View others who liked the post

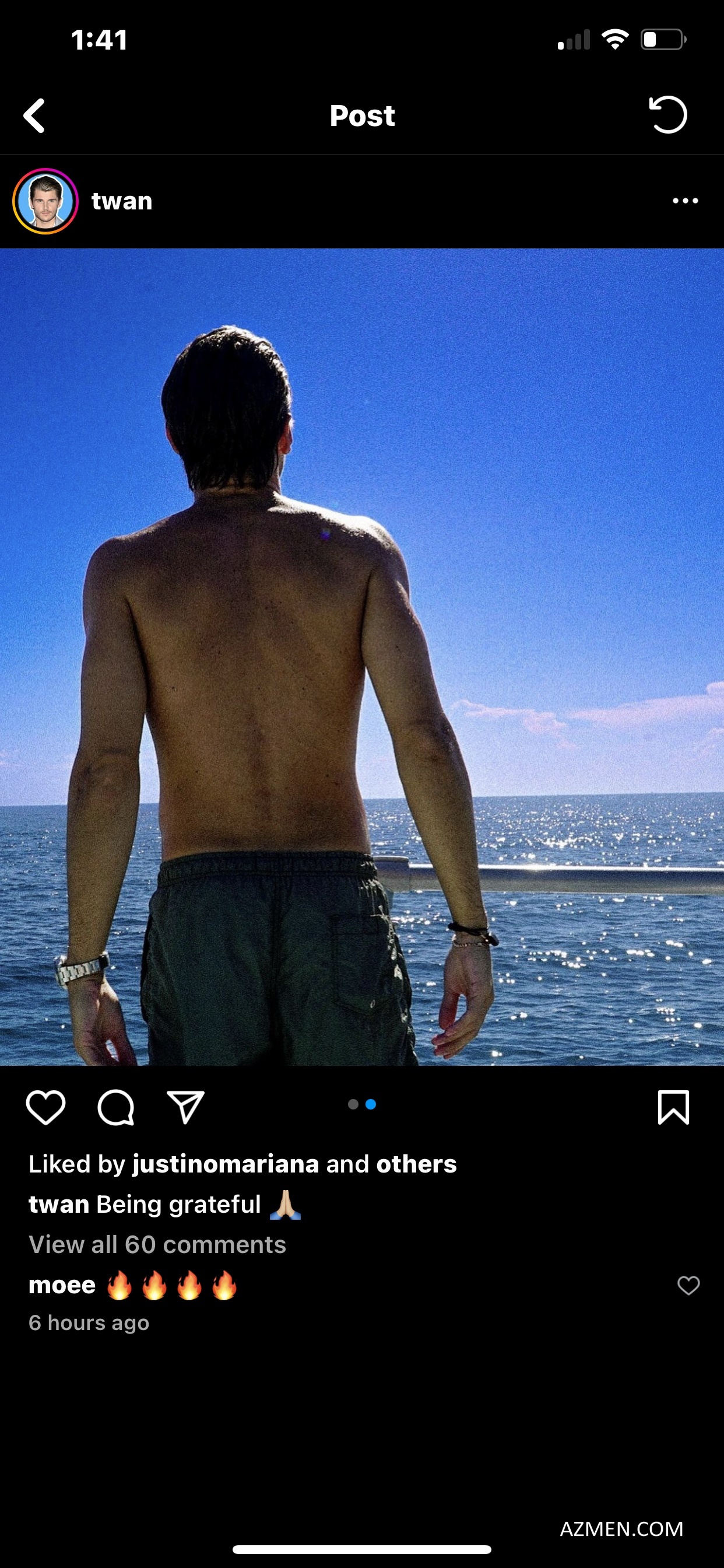click(x=416, y=1164)
